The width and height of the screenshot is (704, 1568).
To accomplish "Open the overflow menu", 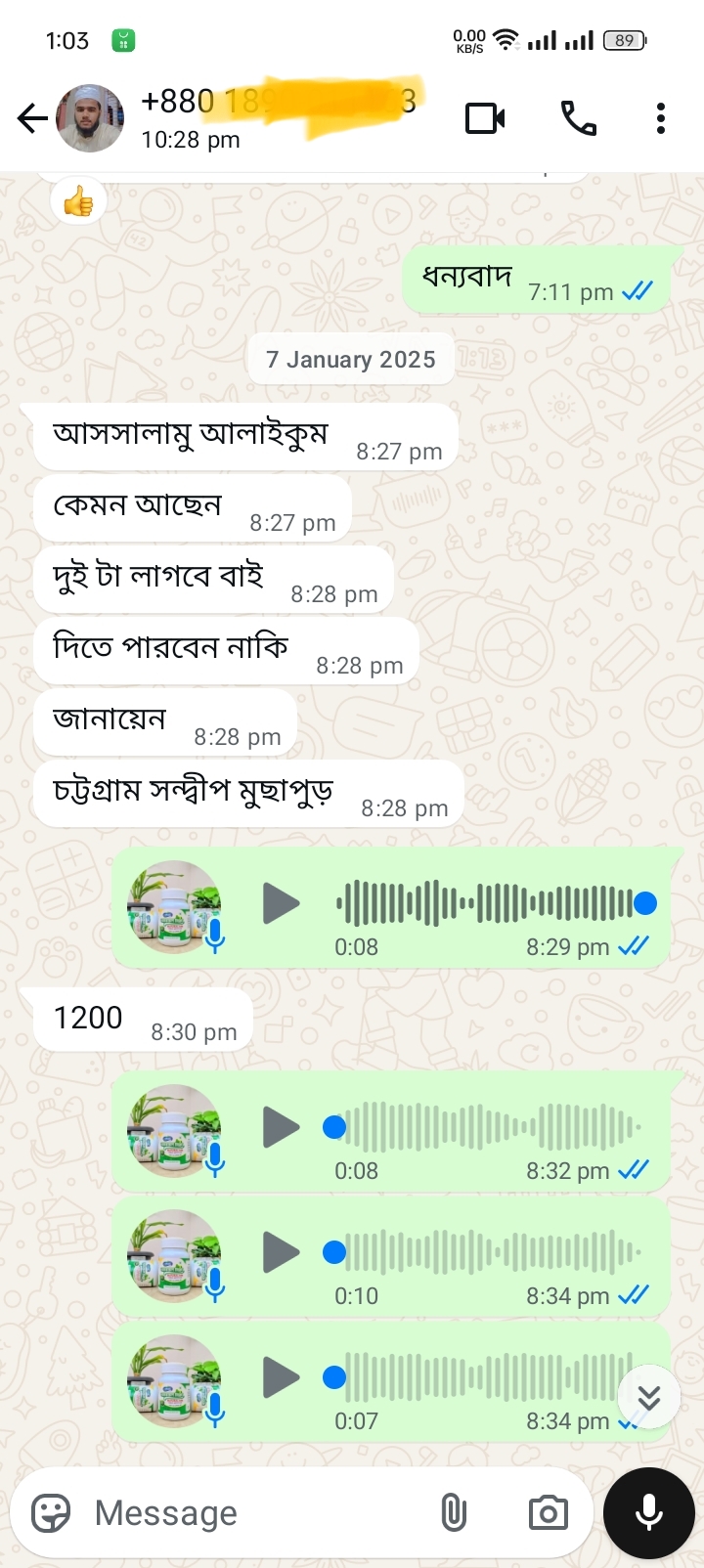I will [x=661, y=119].
